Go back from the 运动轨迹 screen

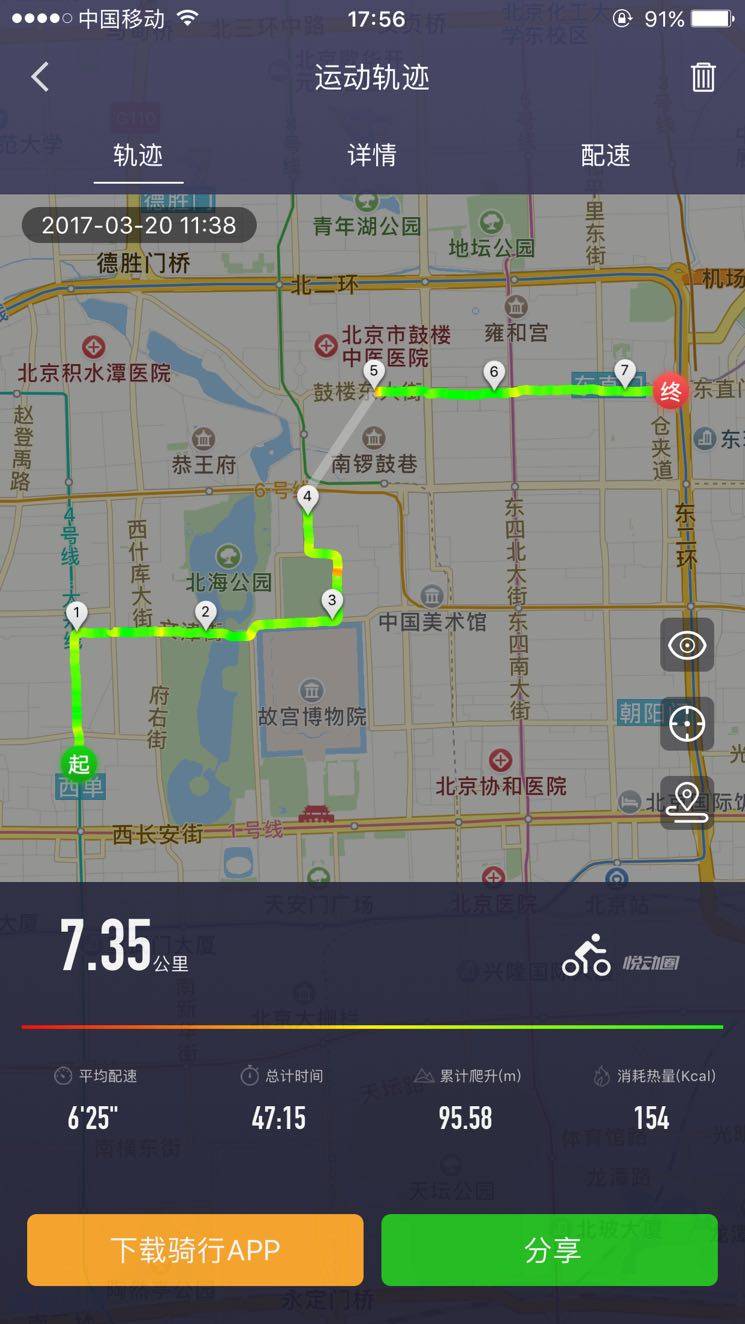click(x=40, y=77)
